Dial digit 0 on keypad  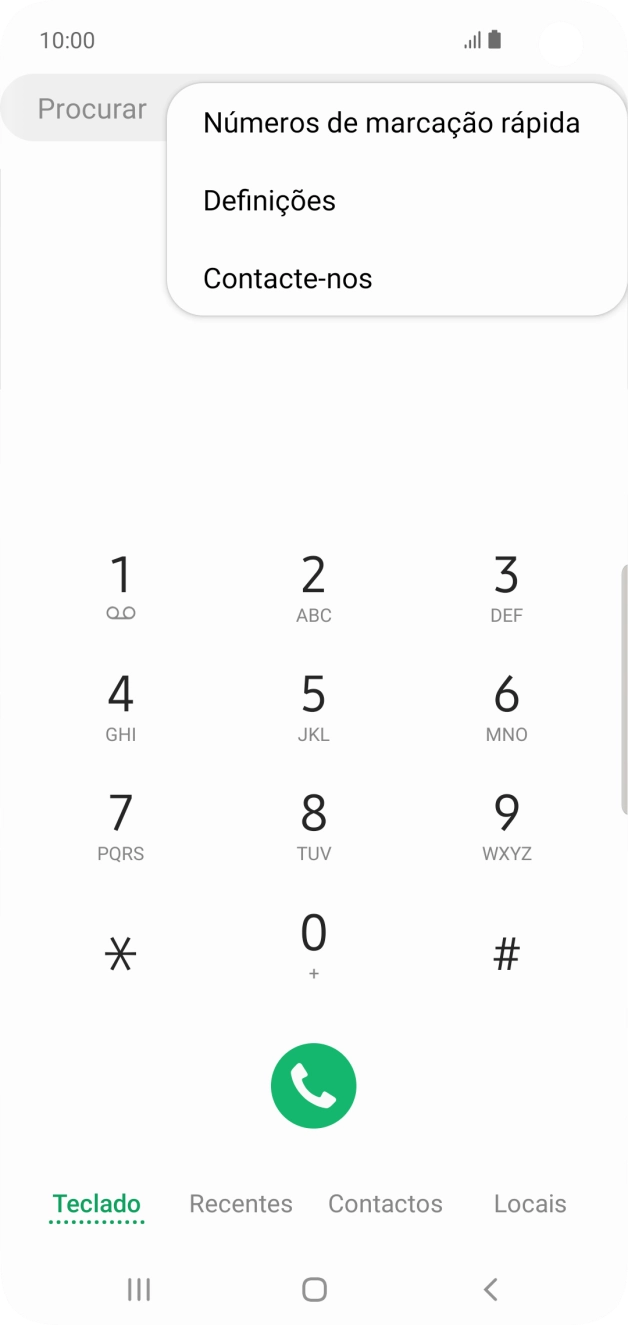(x=313, y=945)
